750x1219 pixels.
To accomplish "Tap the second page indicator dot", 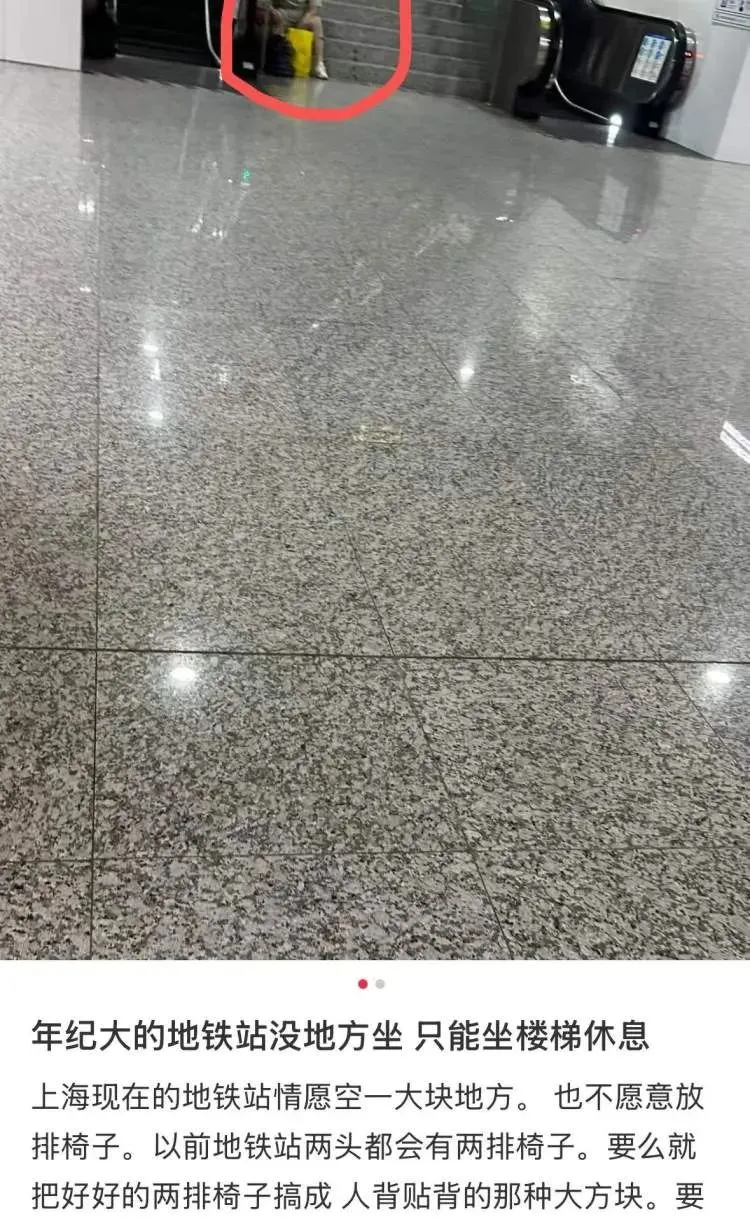I will pyautogui.click(x=381, y=984).
